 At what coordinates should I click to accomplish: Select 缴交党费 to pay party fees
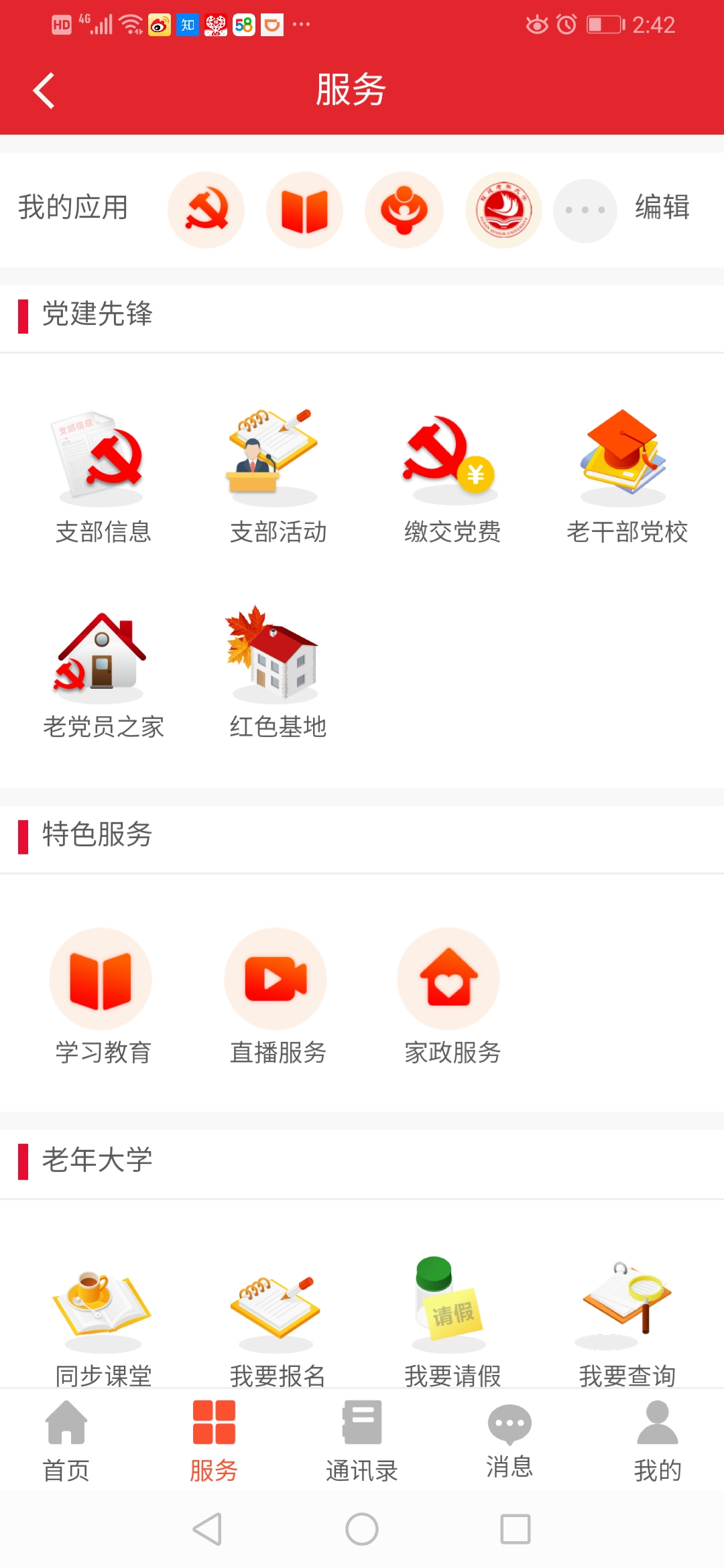(x=450, y=469)
